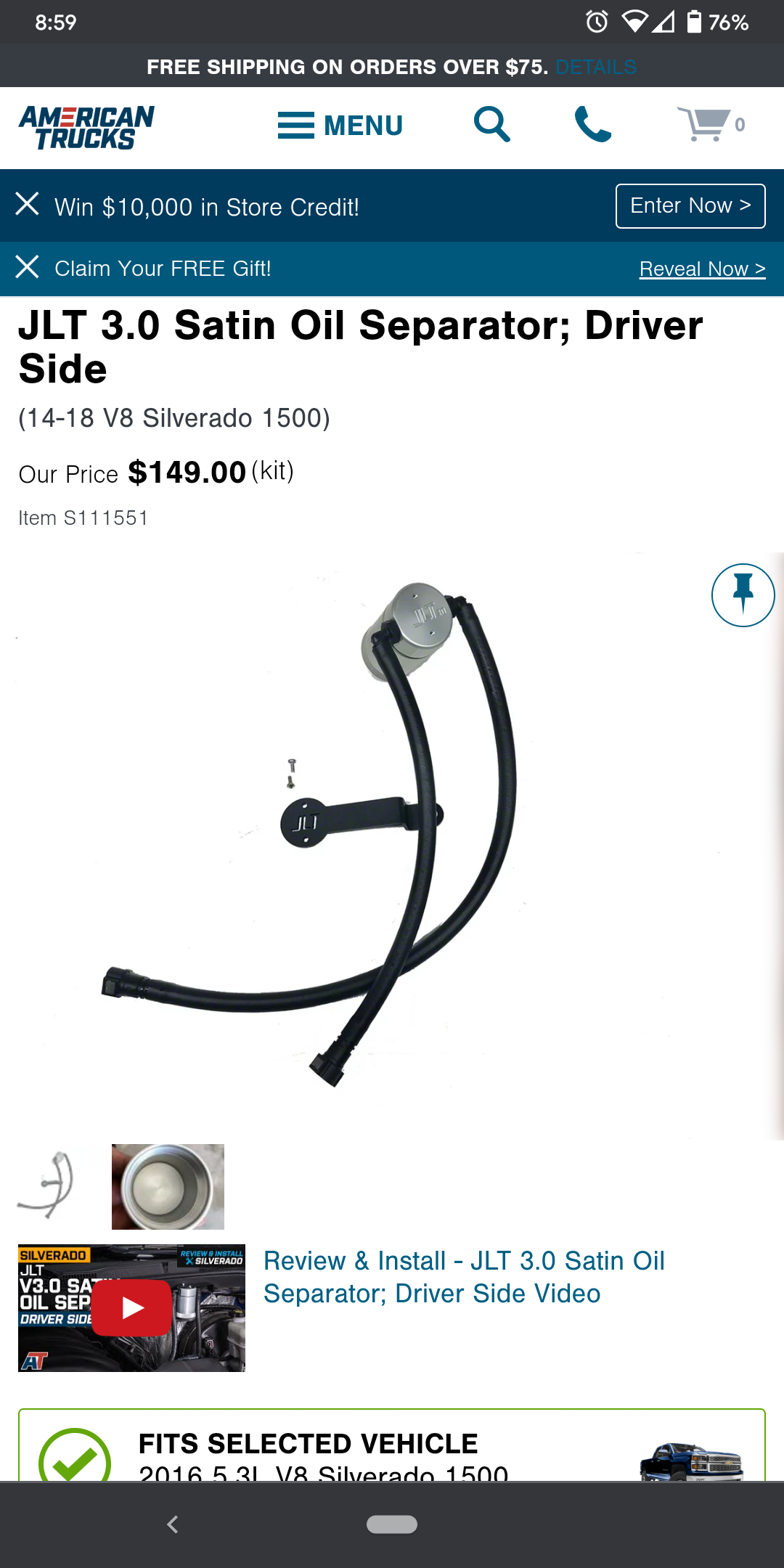Screen dimensions: 784x1568
Task: Dismiss the Claim Your FREE Gift banner
Action: coord(28,267)
